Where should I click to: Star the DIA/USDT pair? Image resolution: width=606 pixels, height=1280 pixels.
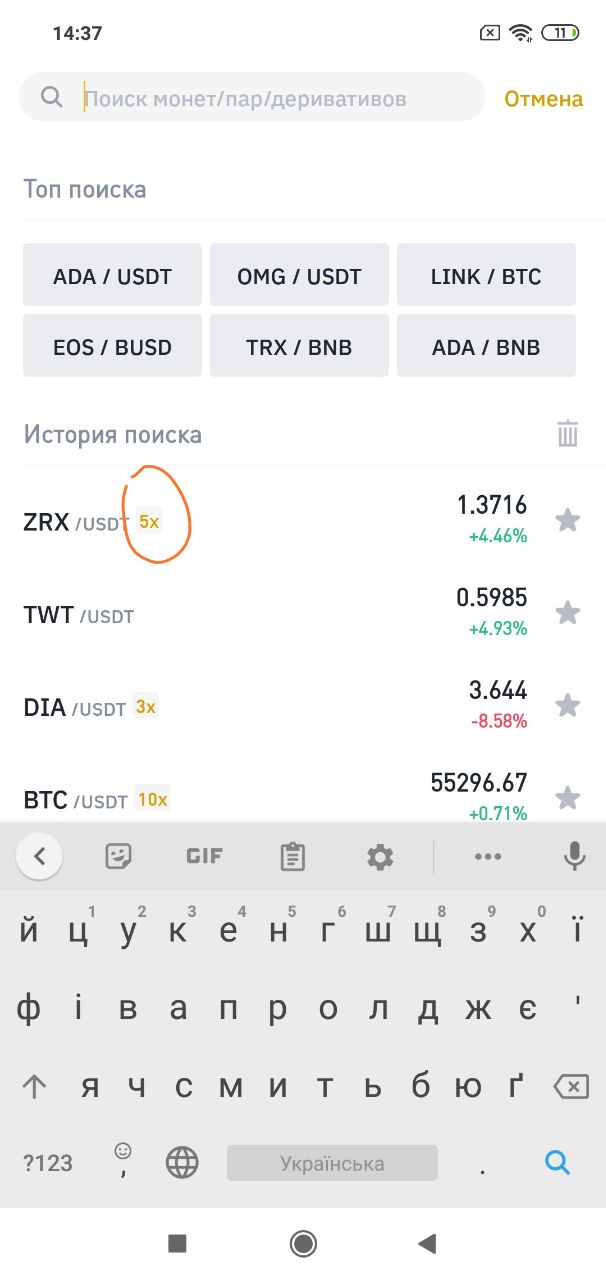pyautogui.click(x=567, y=706)
